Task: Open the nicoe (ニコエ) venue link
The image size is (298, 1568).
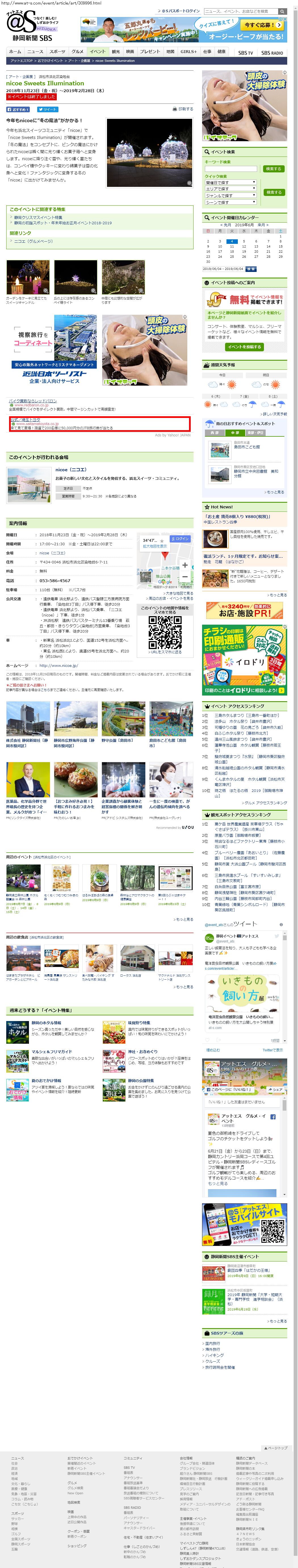Action: (71, 469)
